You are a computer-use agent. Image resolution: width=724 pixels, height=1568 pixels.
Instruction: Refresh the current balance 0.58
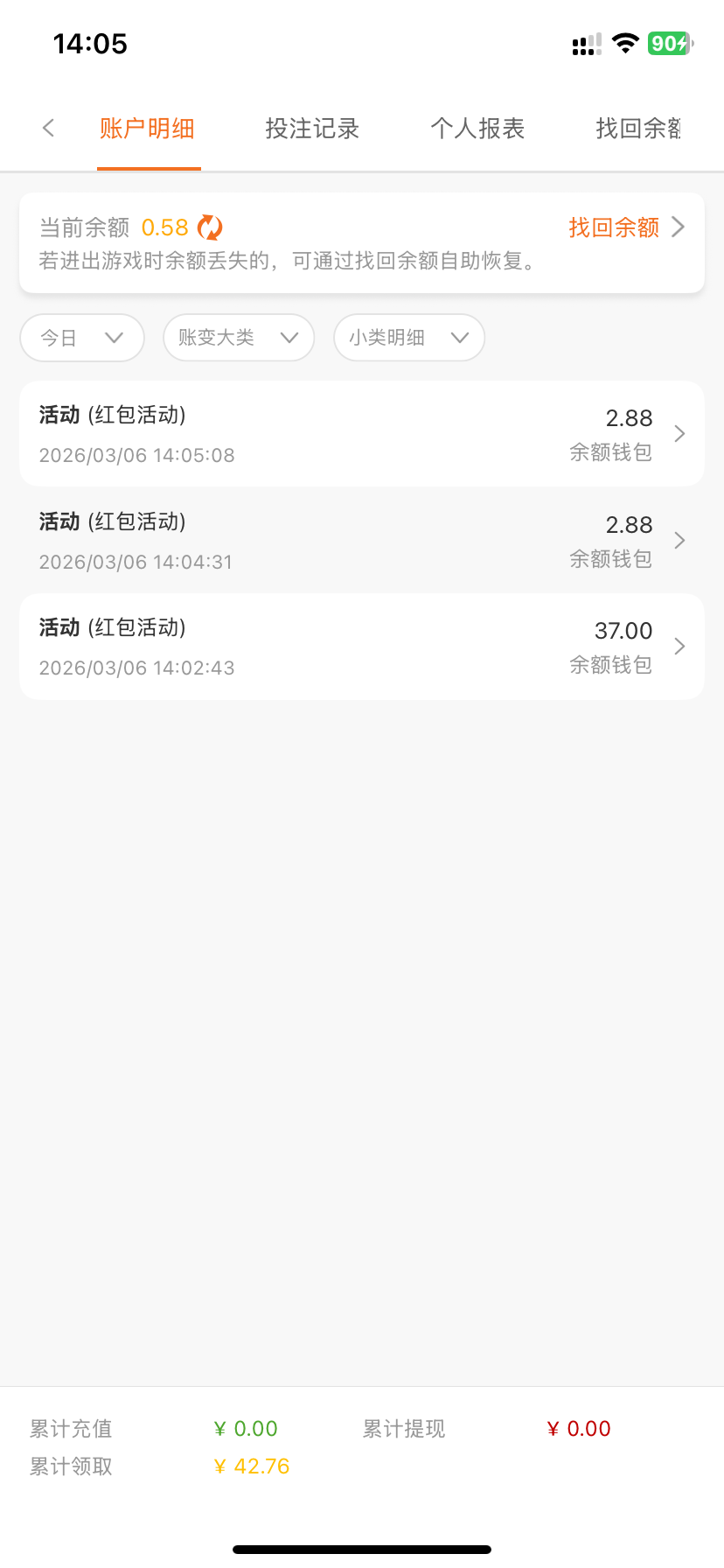[x=210, y=227]
